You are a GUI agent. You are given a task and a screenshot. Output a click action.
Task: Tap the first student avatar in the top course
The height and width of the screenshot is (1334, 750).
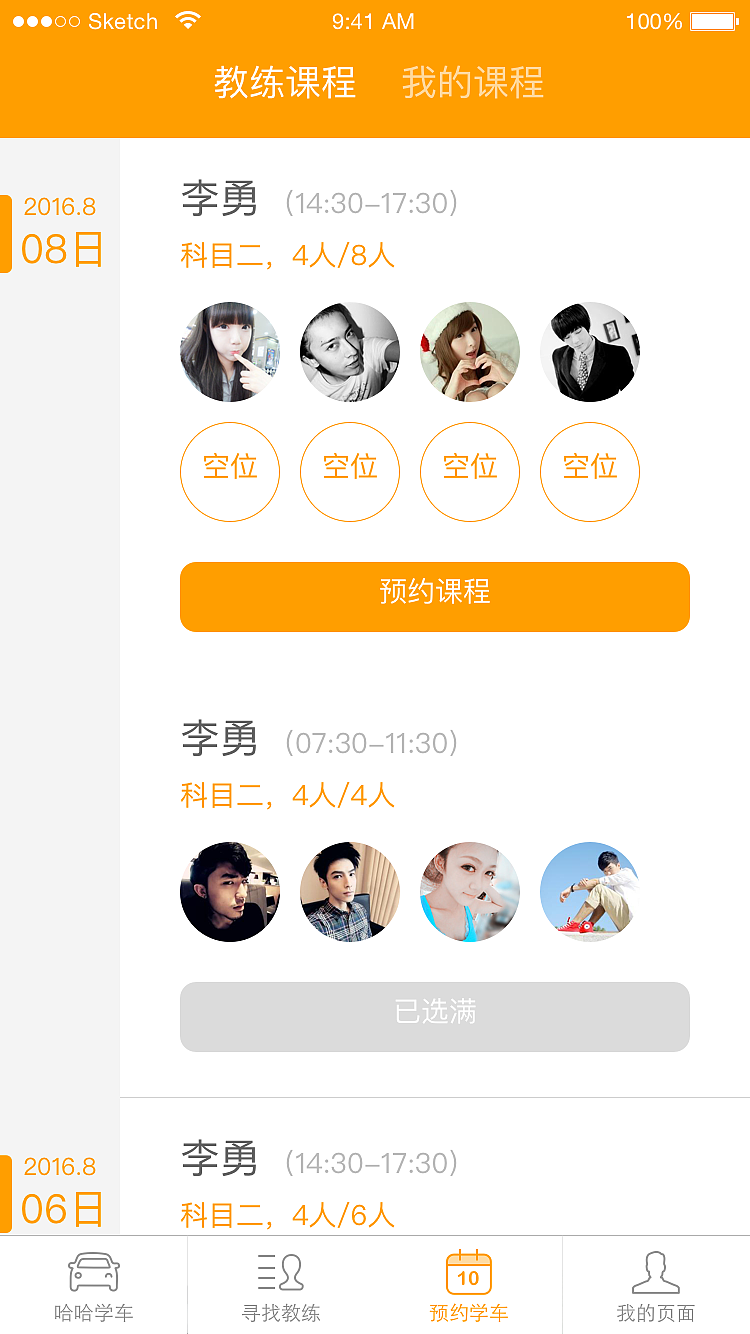(230, 352)
